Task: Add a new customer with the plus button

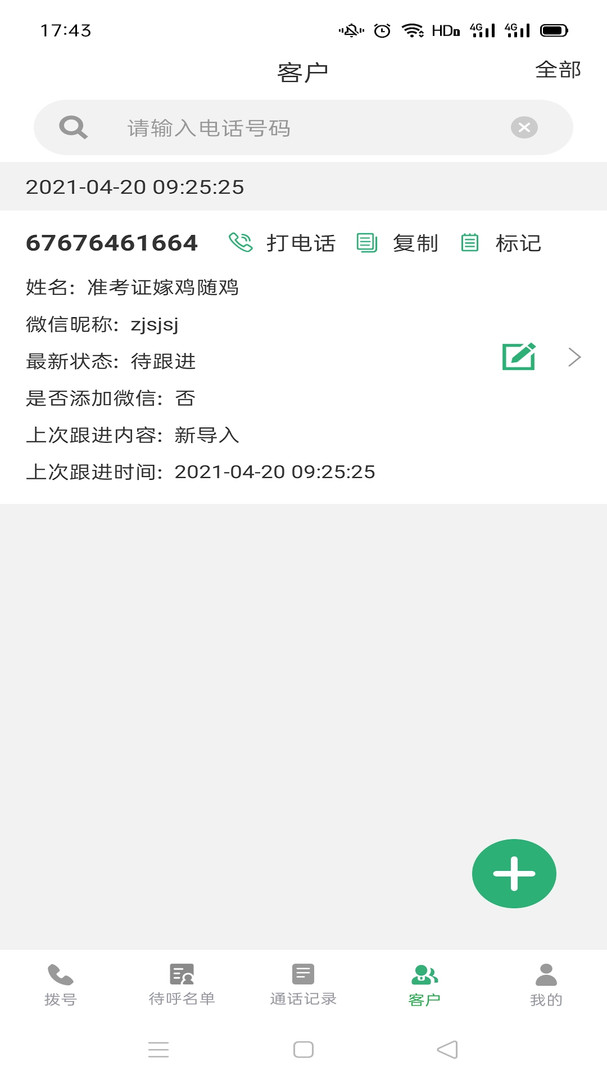Action: click(514, 873)
